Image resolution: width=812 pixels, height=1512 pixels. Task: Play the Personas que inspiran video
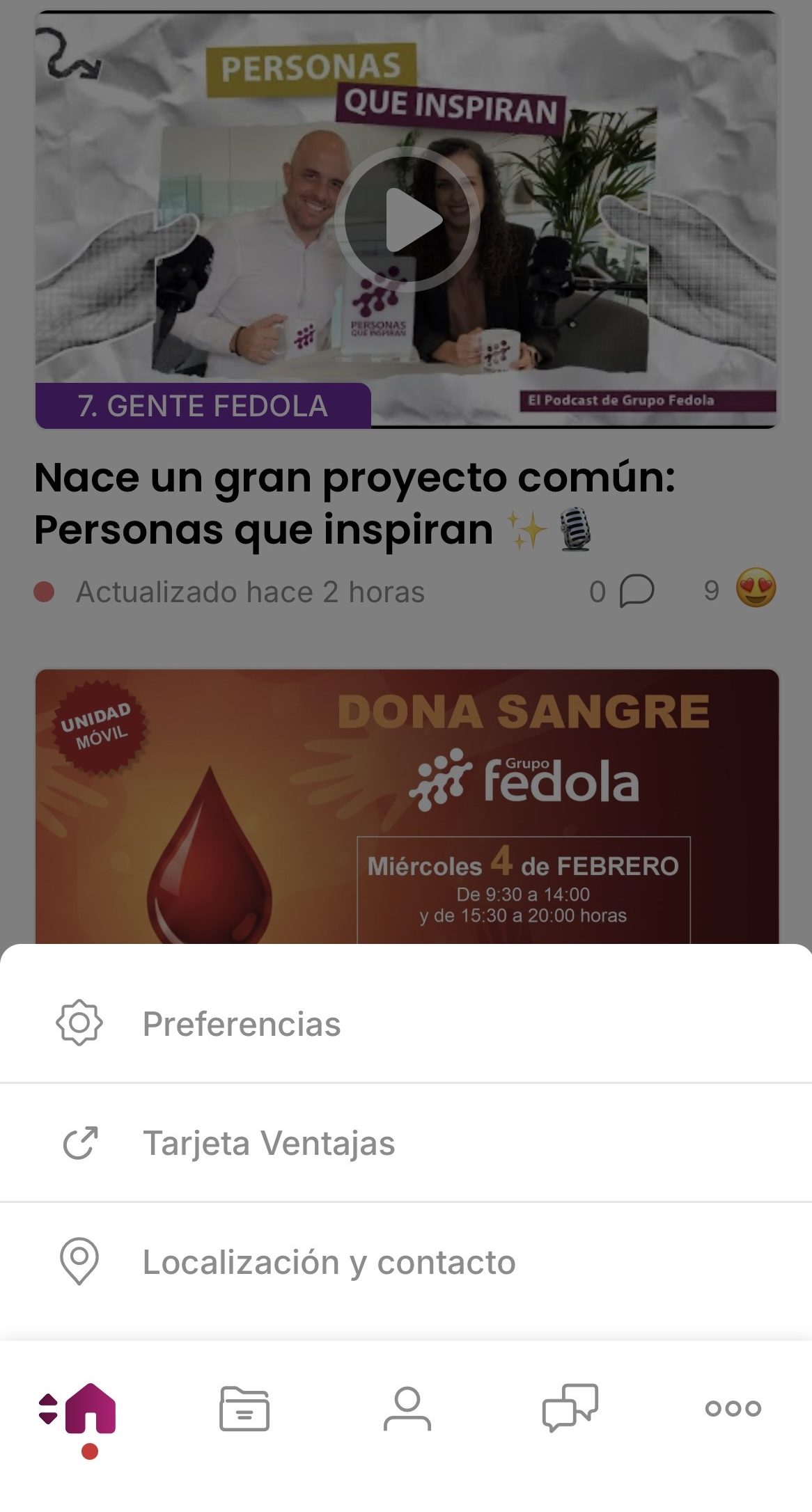tap(406, 219)
